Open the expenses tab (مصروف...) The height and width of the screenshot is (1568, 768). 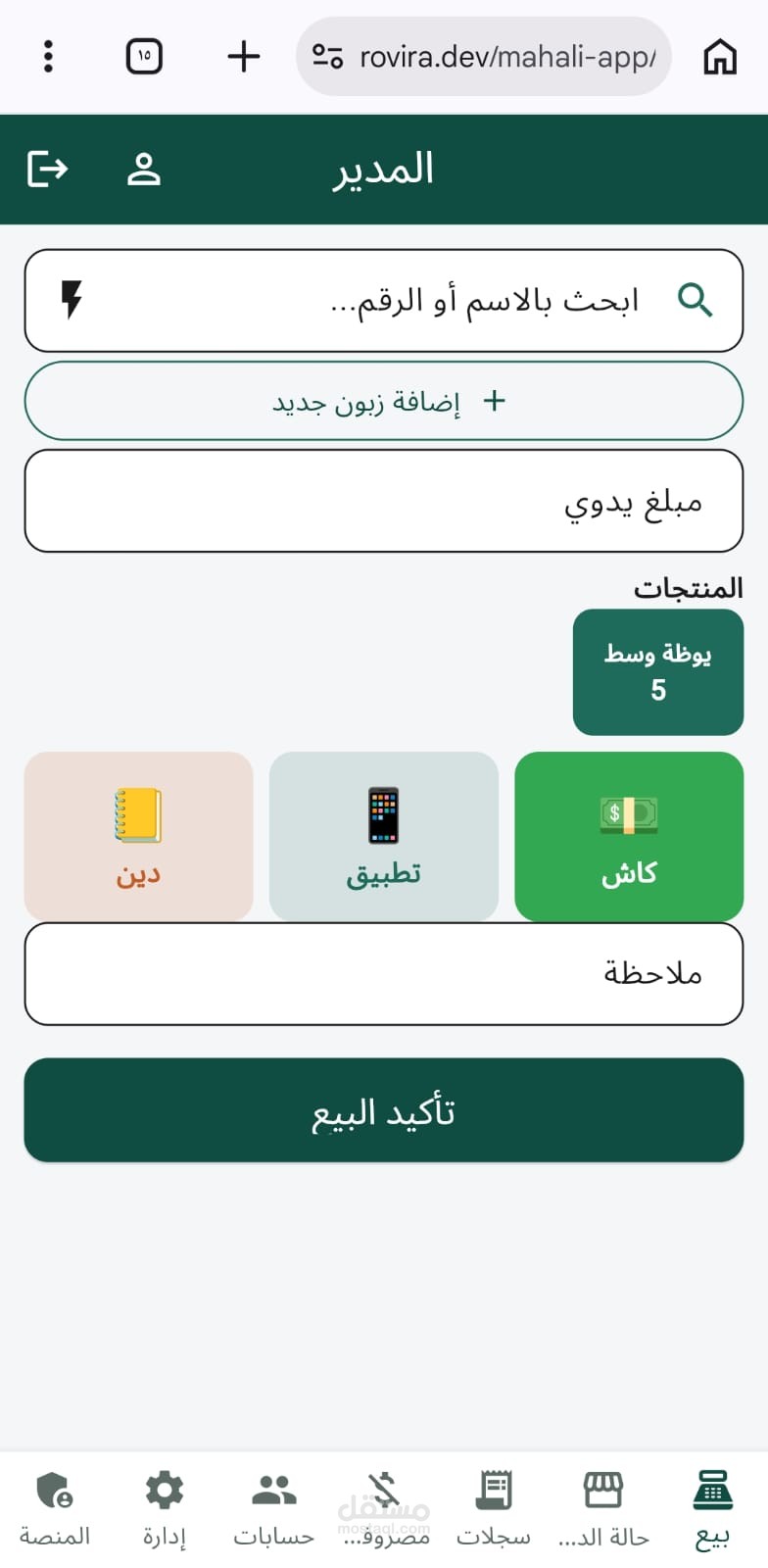(x=384, y=1509)
